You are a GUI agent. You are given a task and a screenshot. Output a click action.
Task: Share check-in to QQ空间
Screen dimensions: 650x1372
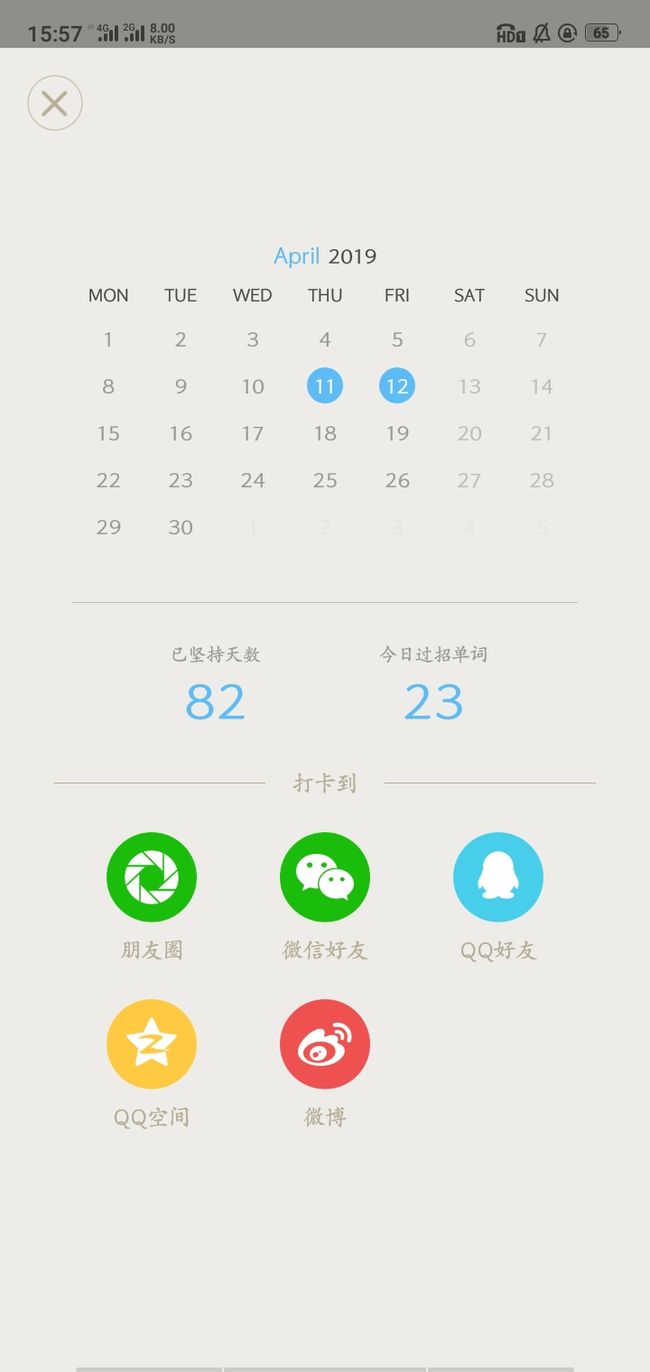coord(152,1044)
